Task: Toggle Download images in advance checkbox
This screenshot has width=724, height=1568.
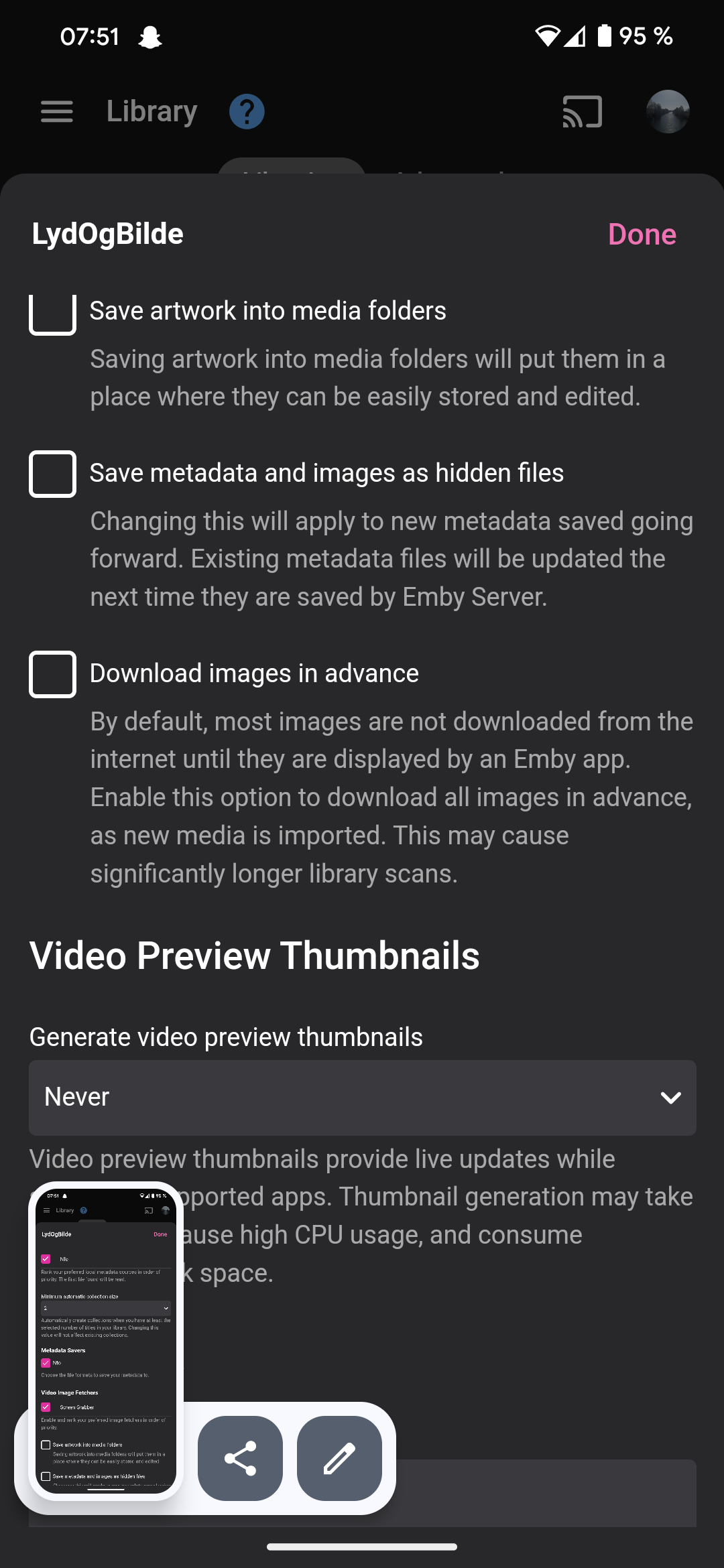Action: point(52,674)
